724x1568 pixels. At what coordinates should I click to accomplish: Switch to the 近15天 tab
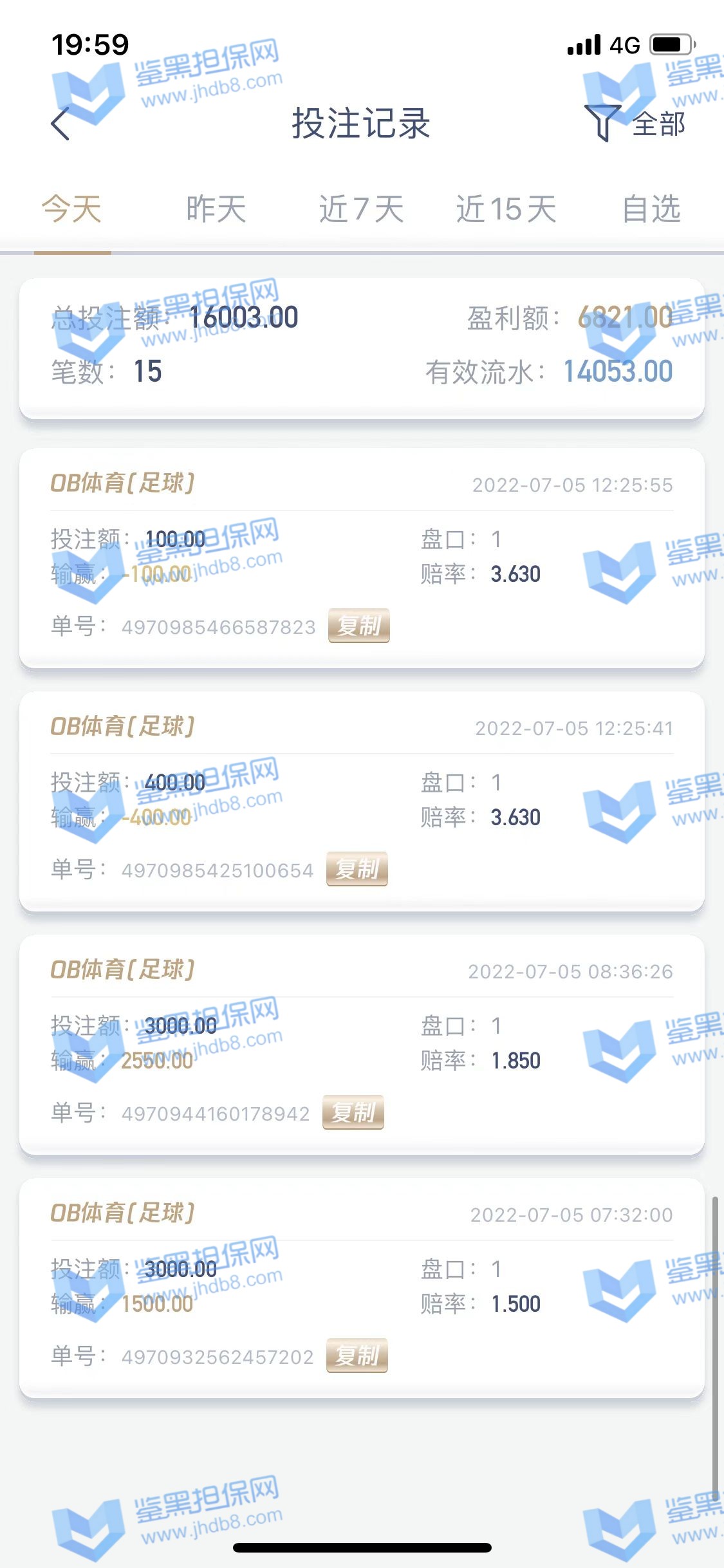[x=506, y=209]
